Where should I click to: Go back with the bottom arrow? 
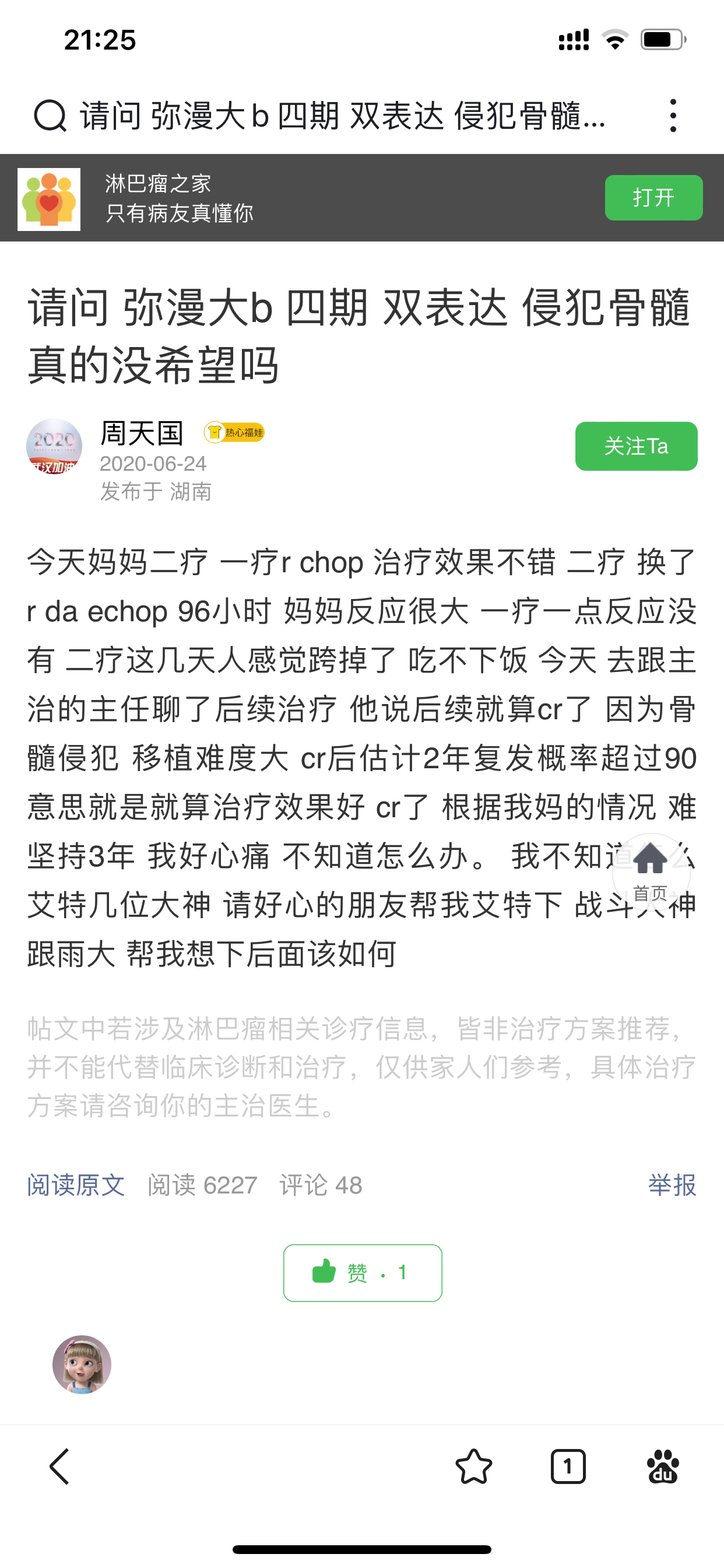[59, 1466]
